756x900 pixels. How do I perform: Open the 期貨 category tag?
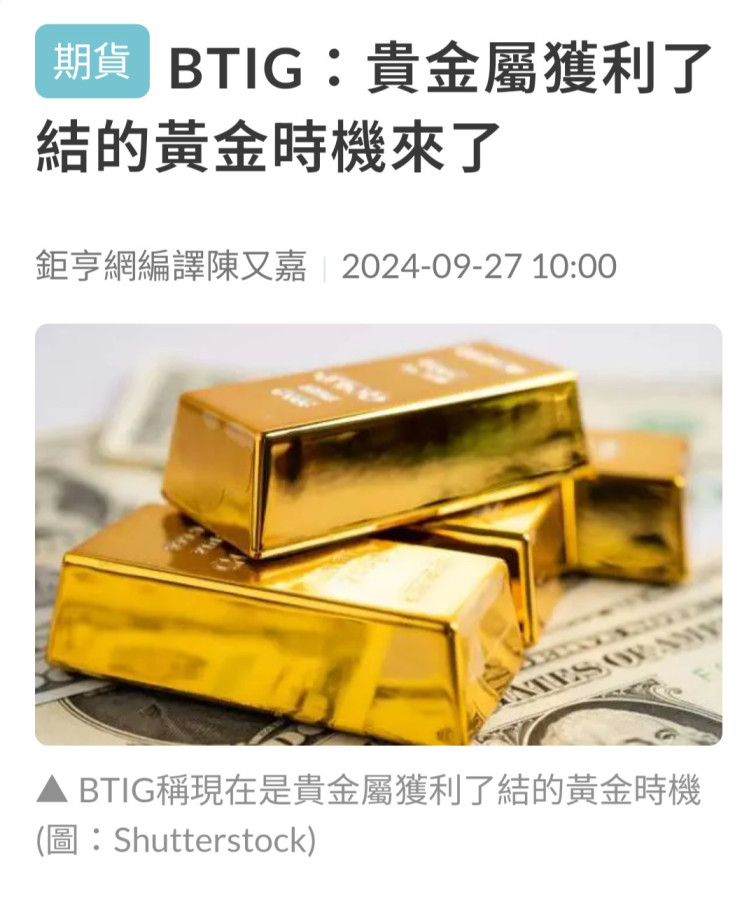[x=92, y=62]
